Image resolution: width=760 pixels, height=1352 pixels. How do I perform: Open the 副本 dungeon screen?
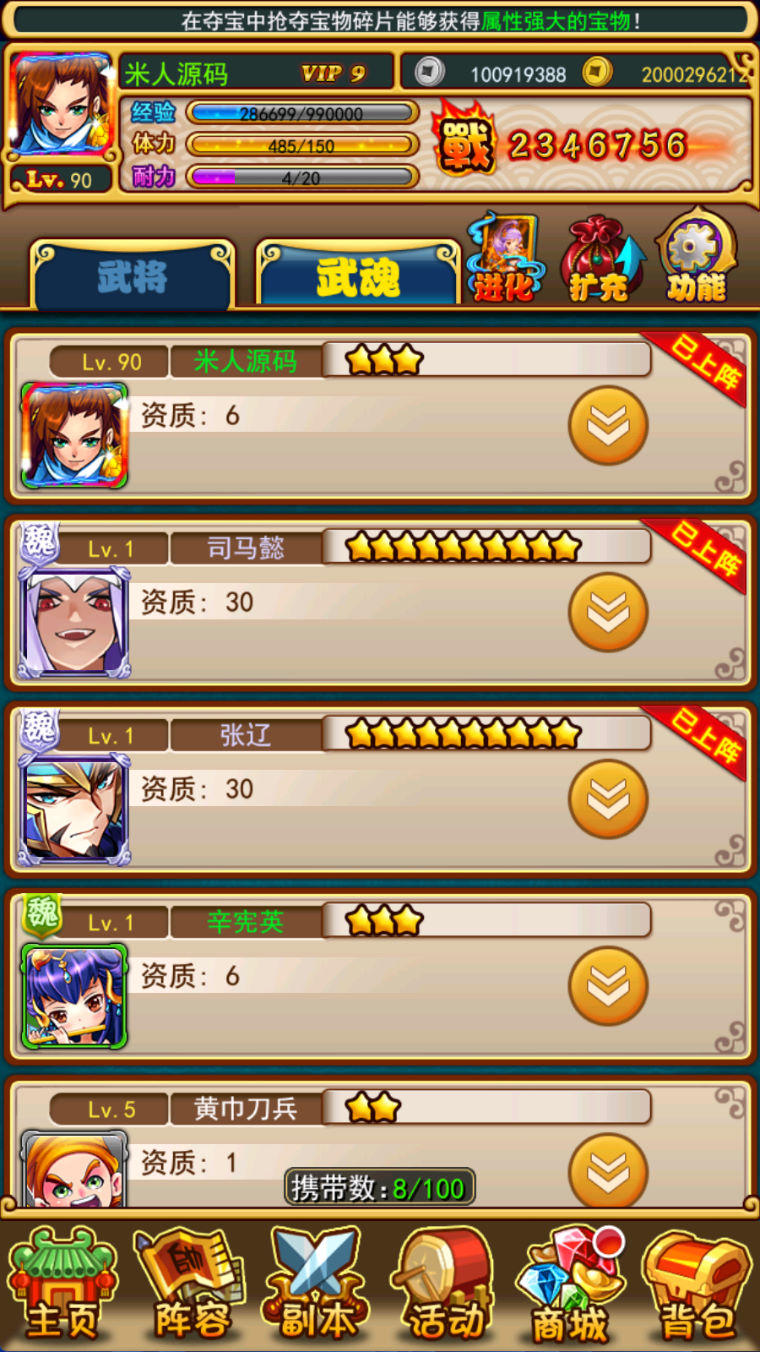click(316, 1287)
